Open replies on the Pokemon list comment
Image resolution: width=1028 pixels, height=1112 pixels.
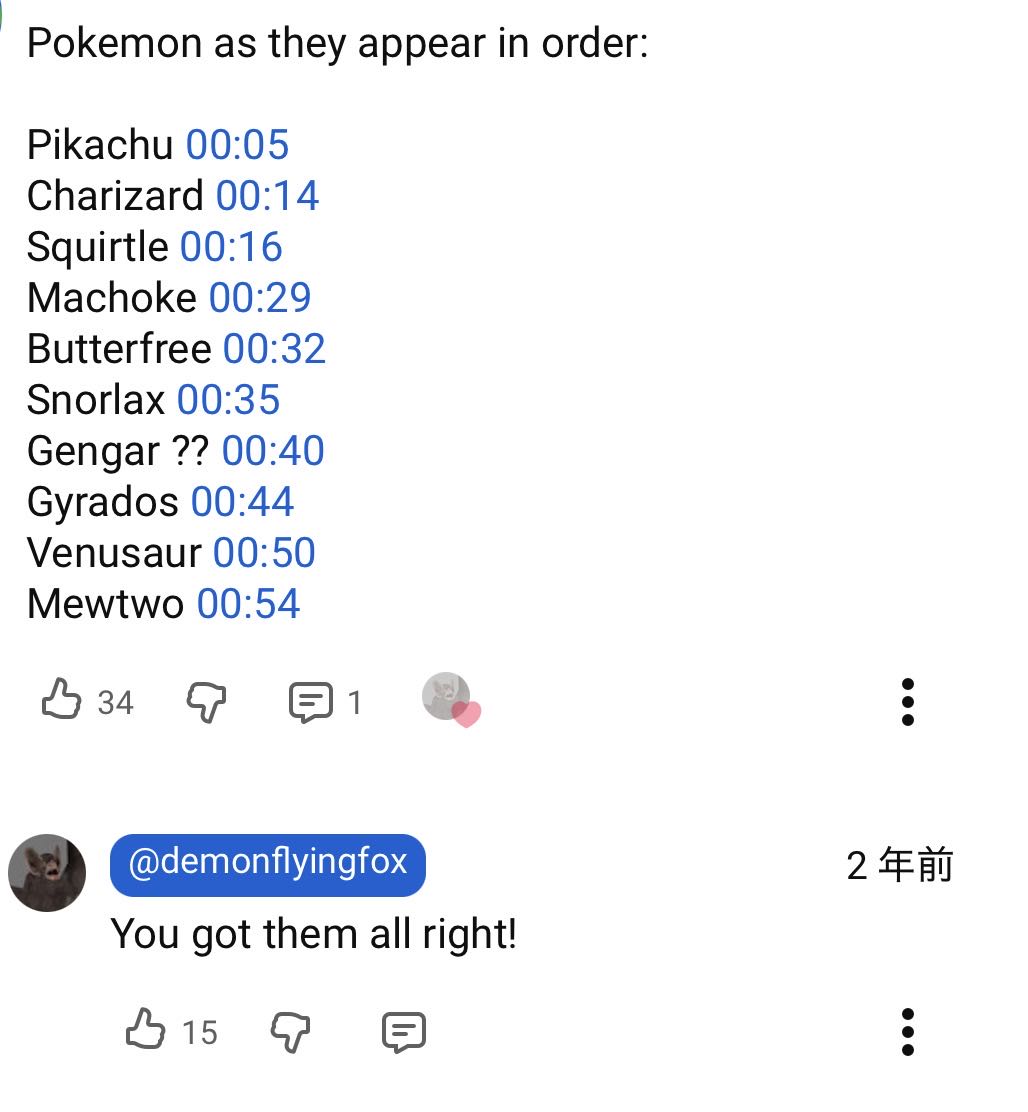click(x=311, y=703)
